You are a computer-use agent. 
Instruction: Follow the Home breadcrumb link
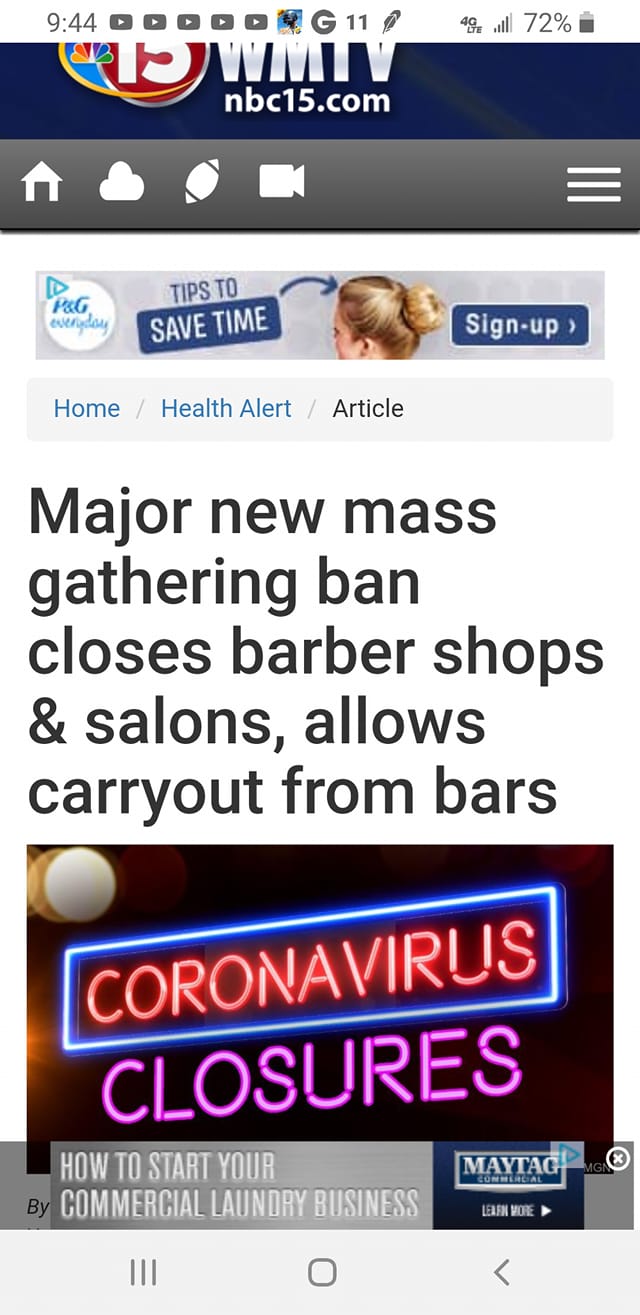click(x=87, y=408)
